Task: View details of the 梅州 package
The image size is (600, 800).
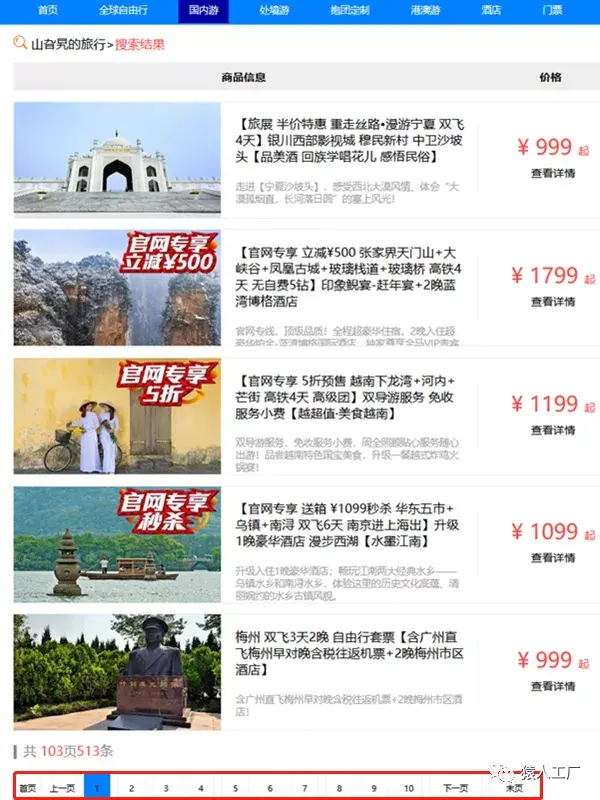Action: coord(552,686)
